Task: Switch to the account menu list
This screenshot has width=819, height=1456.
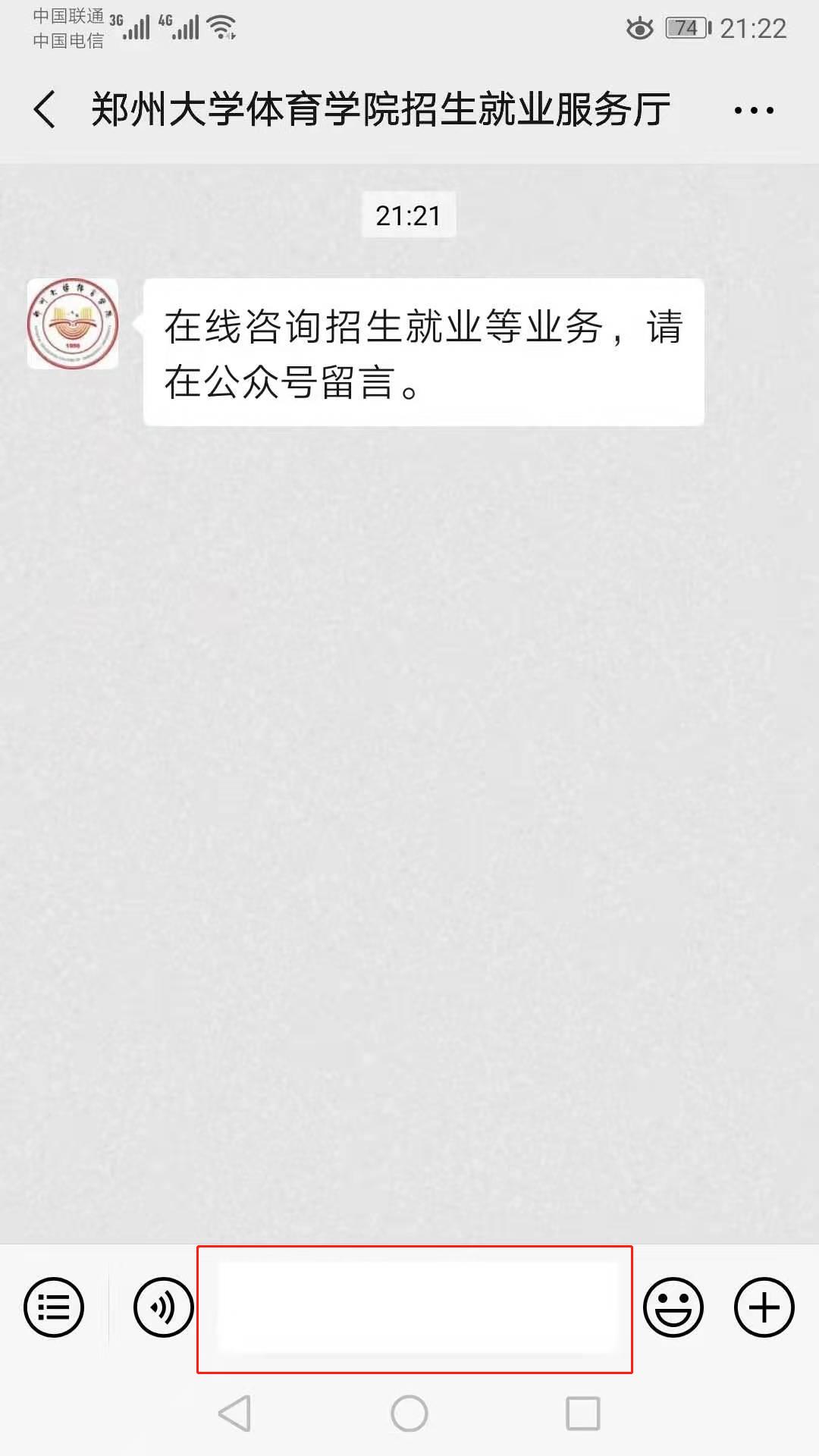Action: (54, 1307)
